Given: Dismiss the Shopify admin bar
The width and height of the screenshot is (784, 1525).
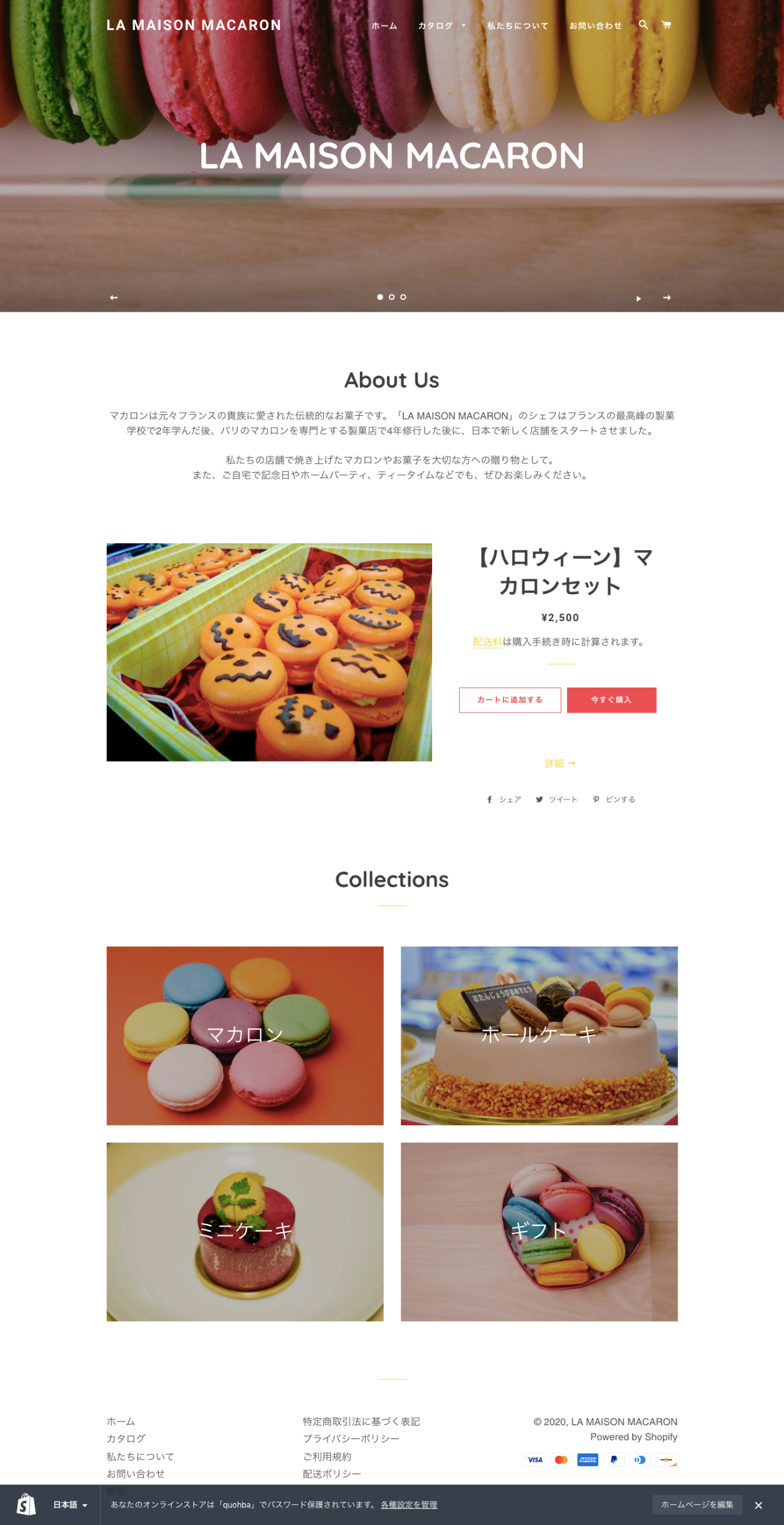Looking at the screenshot, I should [758, 1505].
